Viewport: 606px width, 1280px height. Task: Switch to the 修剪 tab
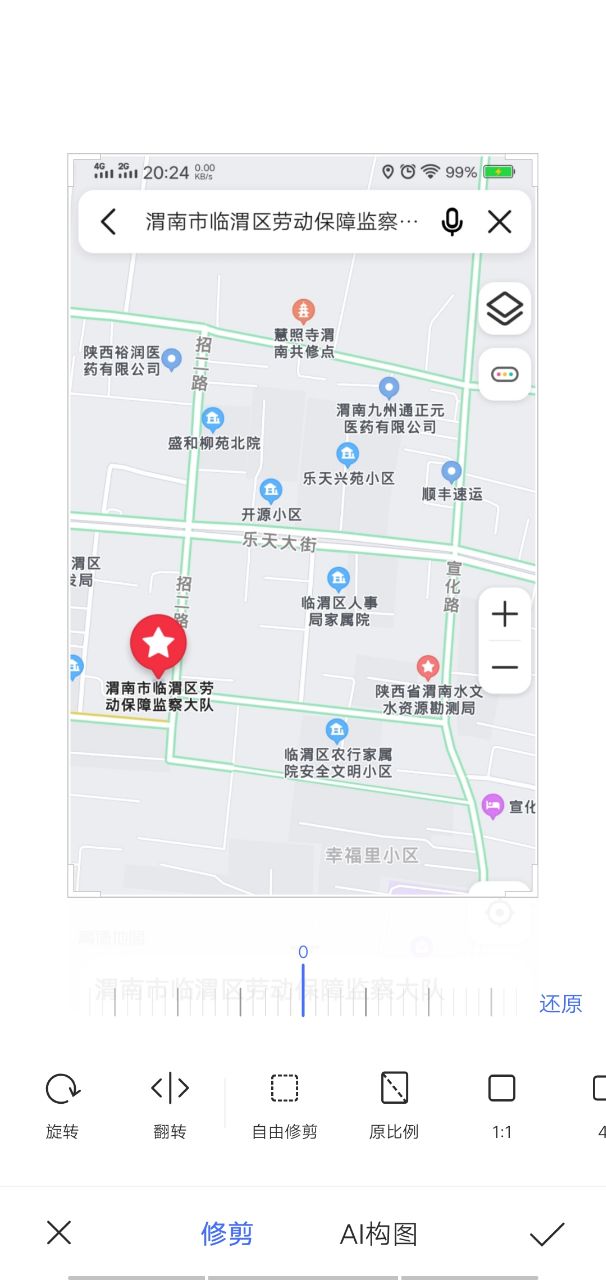pyautogui.click(x=227, y=1234)
